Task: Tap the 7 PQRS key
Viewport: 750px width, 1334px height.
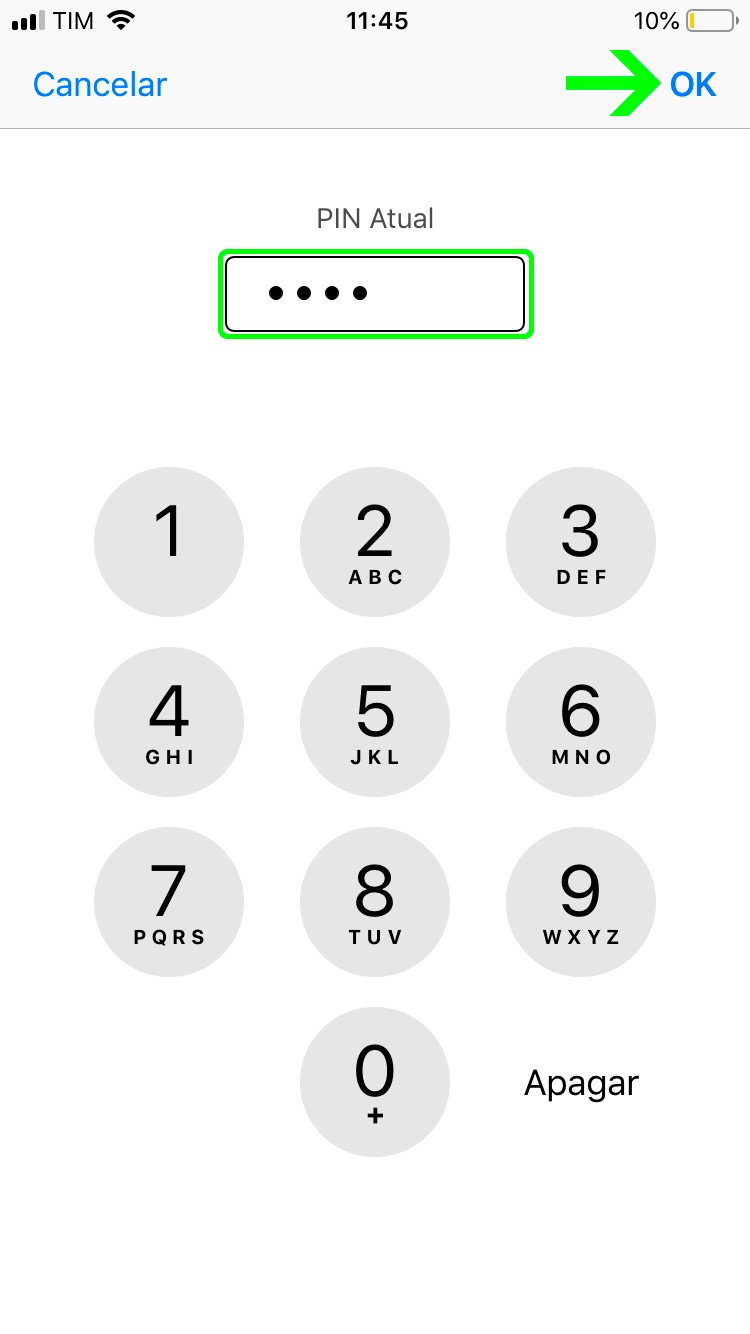Action: pyautogui.click(x=169, y=902)
